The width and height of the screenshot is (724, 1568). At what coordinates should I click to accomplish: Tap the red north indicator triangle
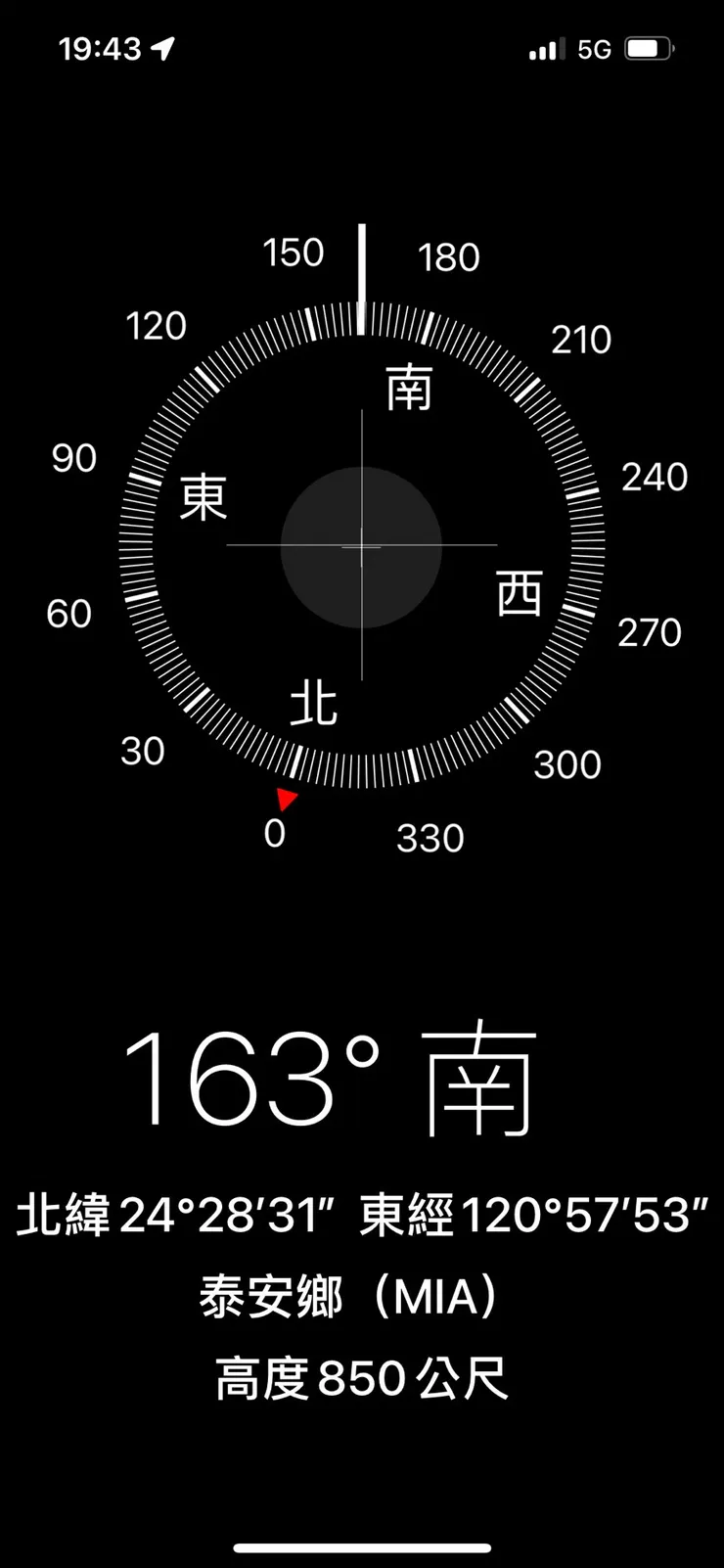click(x=284, y=799)
